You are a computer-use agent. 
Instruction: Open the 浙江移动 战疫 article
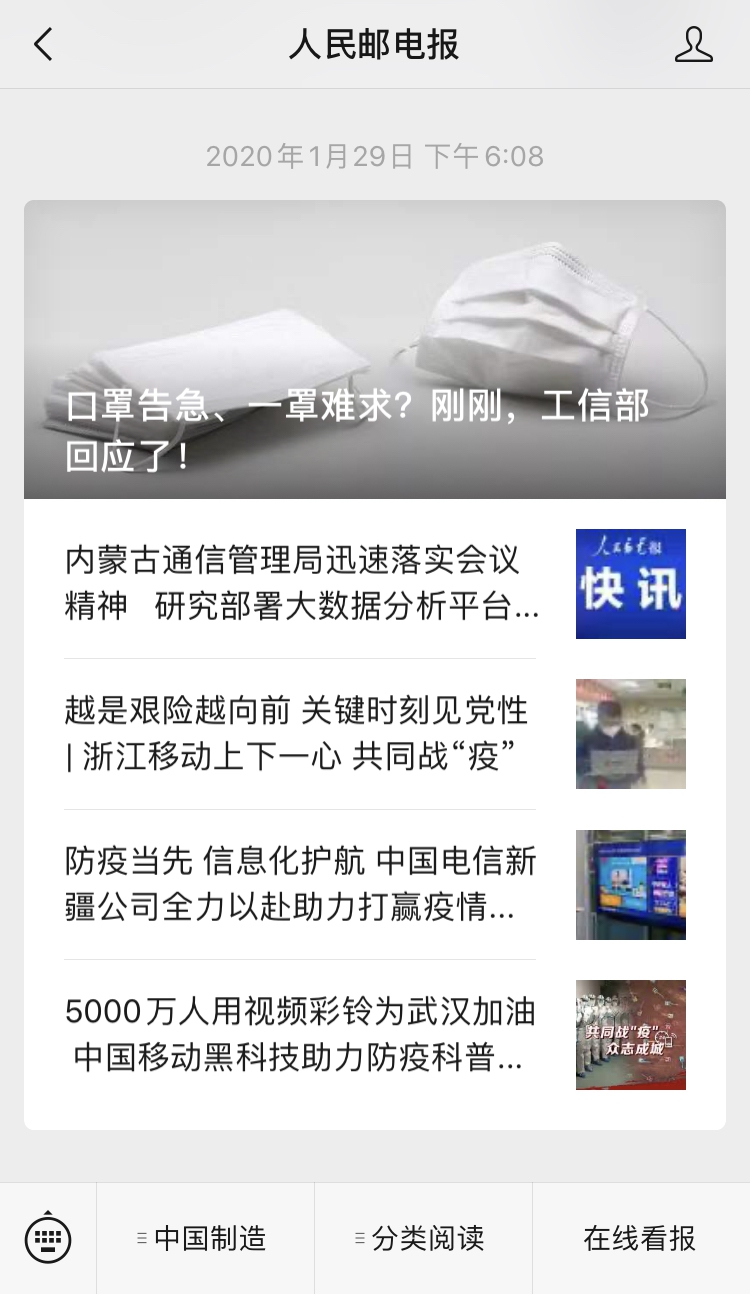coord(375,734)
